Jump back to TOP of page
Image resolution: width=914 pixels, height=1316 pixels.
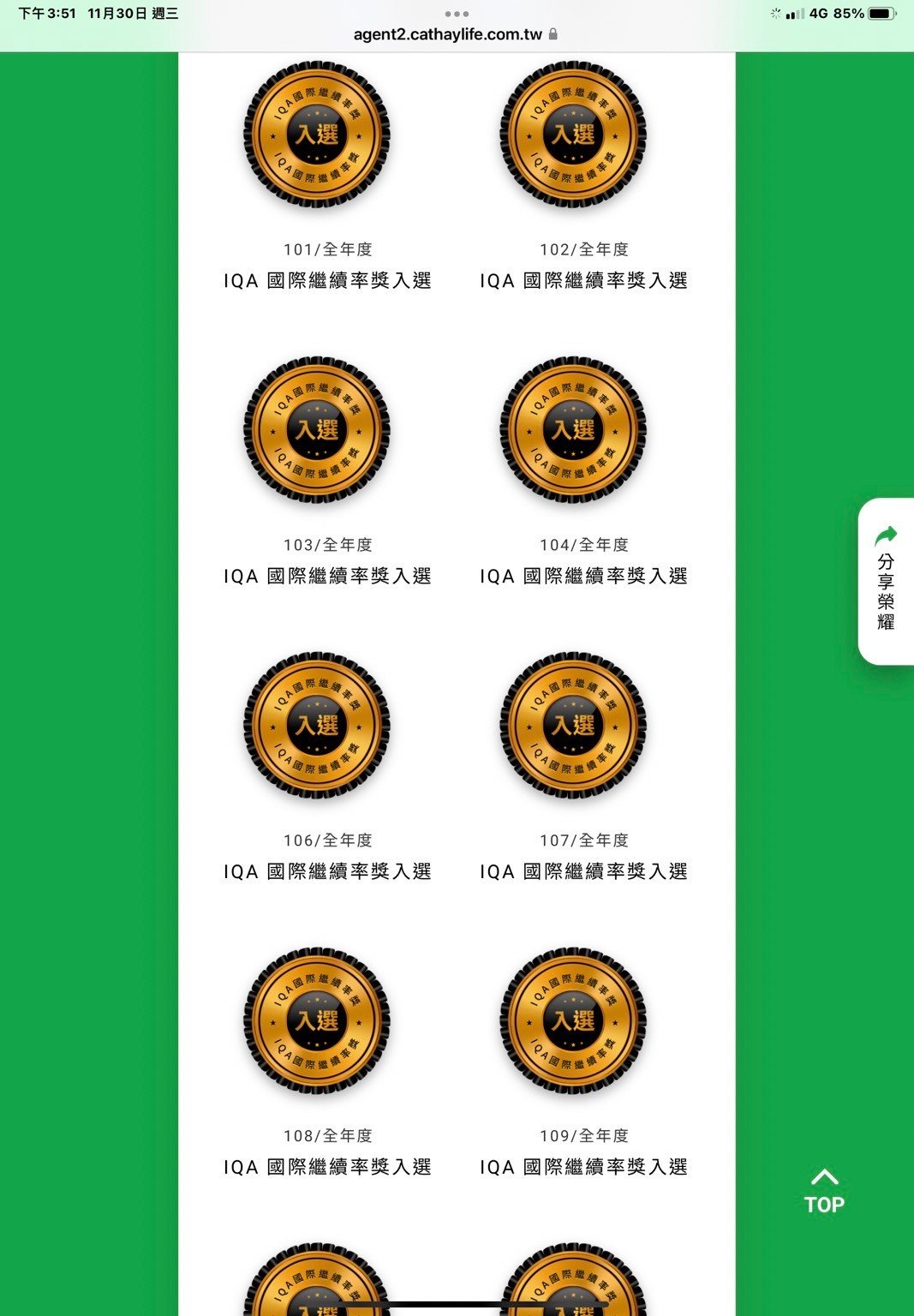(824, 1192)
